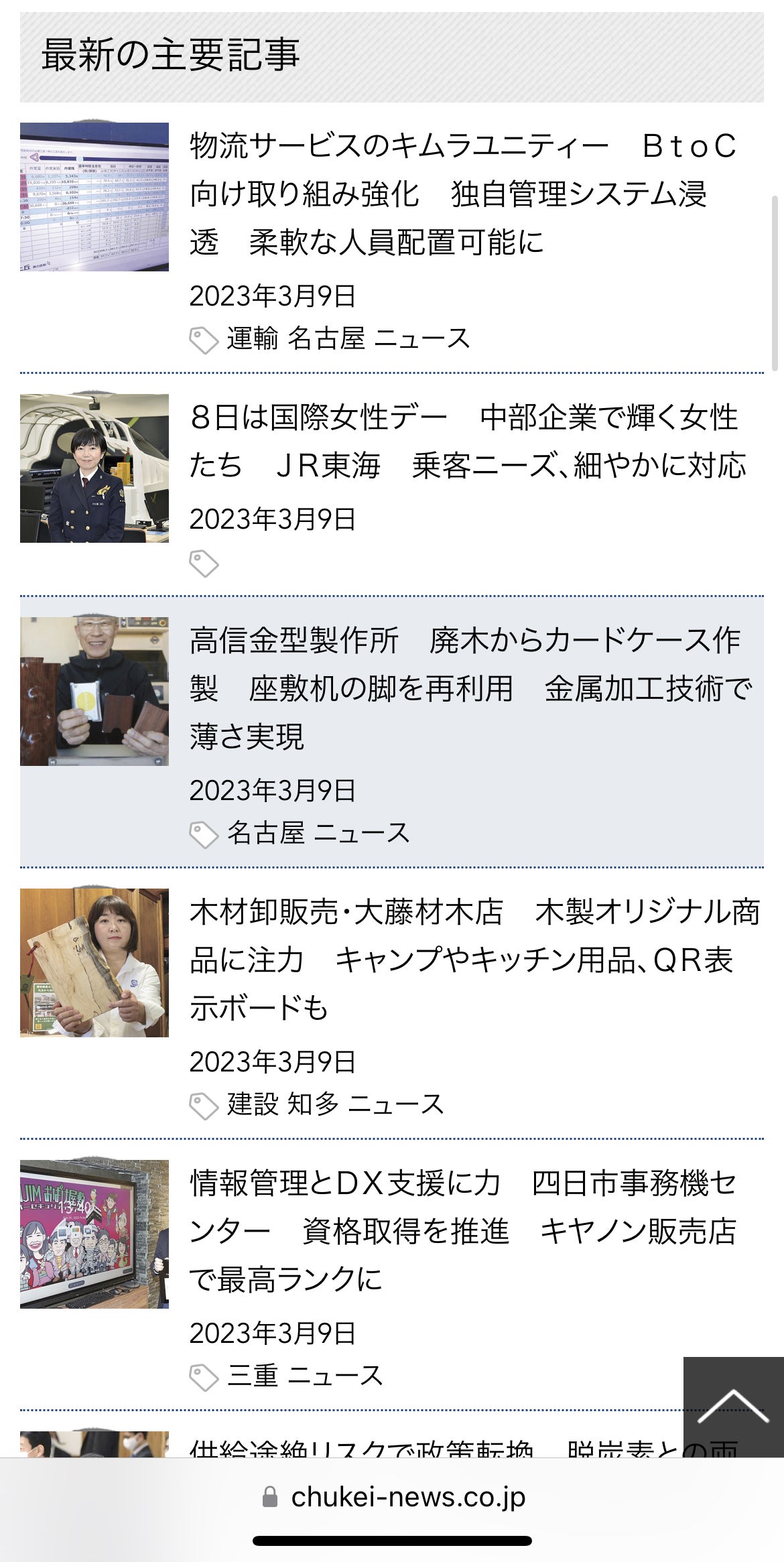784x1562 pixels.
Task: Tap the uniformed woman article thumbnail
Action: (x=94, y=468)
